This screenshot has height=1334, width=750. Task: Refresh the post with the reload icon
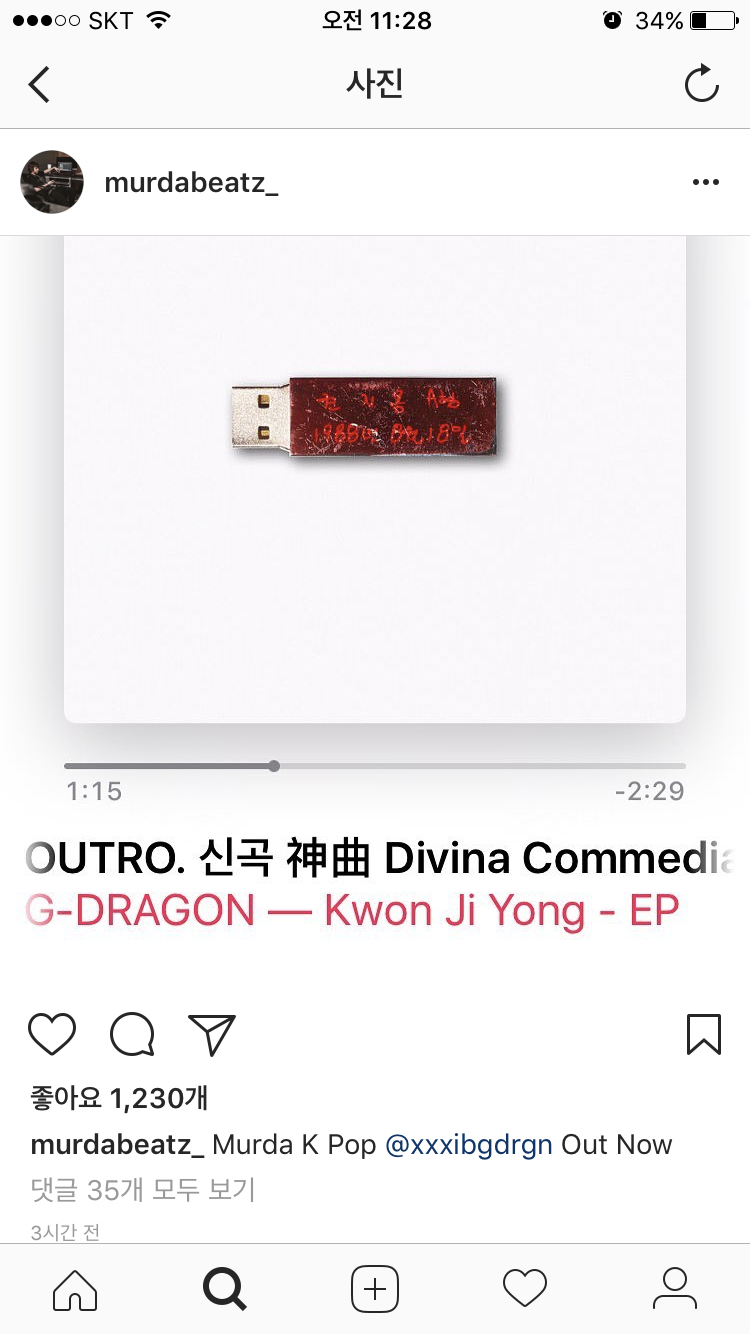click(x=702, y=84)
